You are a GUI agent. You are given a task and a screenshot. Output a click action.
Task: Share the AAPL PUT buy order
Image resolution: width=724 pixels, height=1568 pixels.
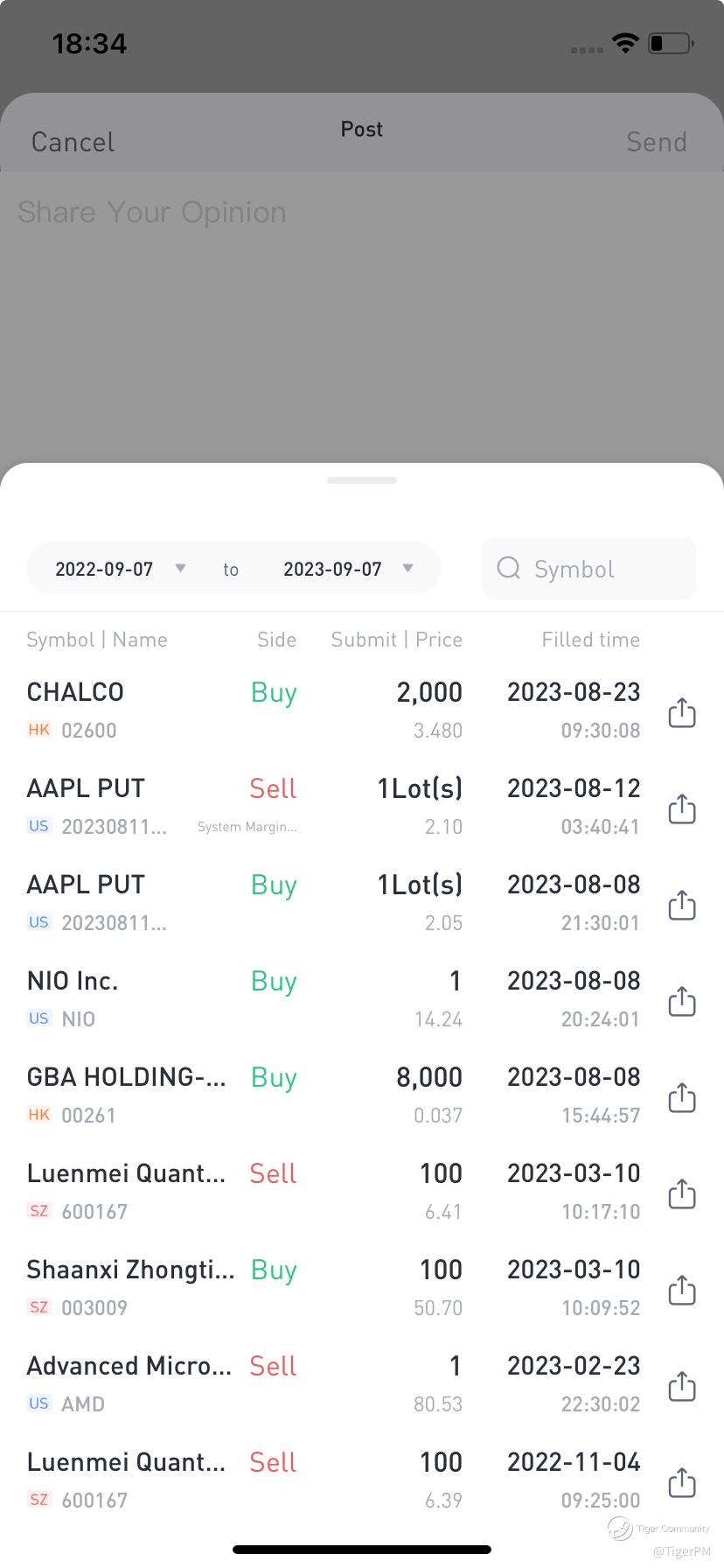[682, 905]
